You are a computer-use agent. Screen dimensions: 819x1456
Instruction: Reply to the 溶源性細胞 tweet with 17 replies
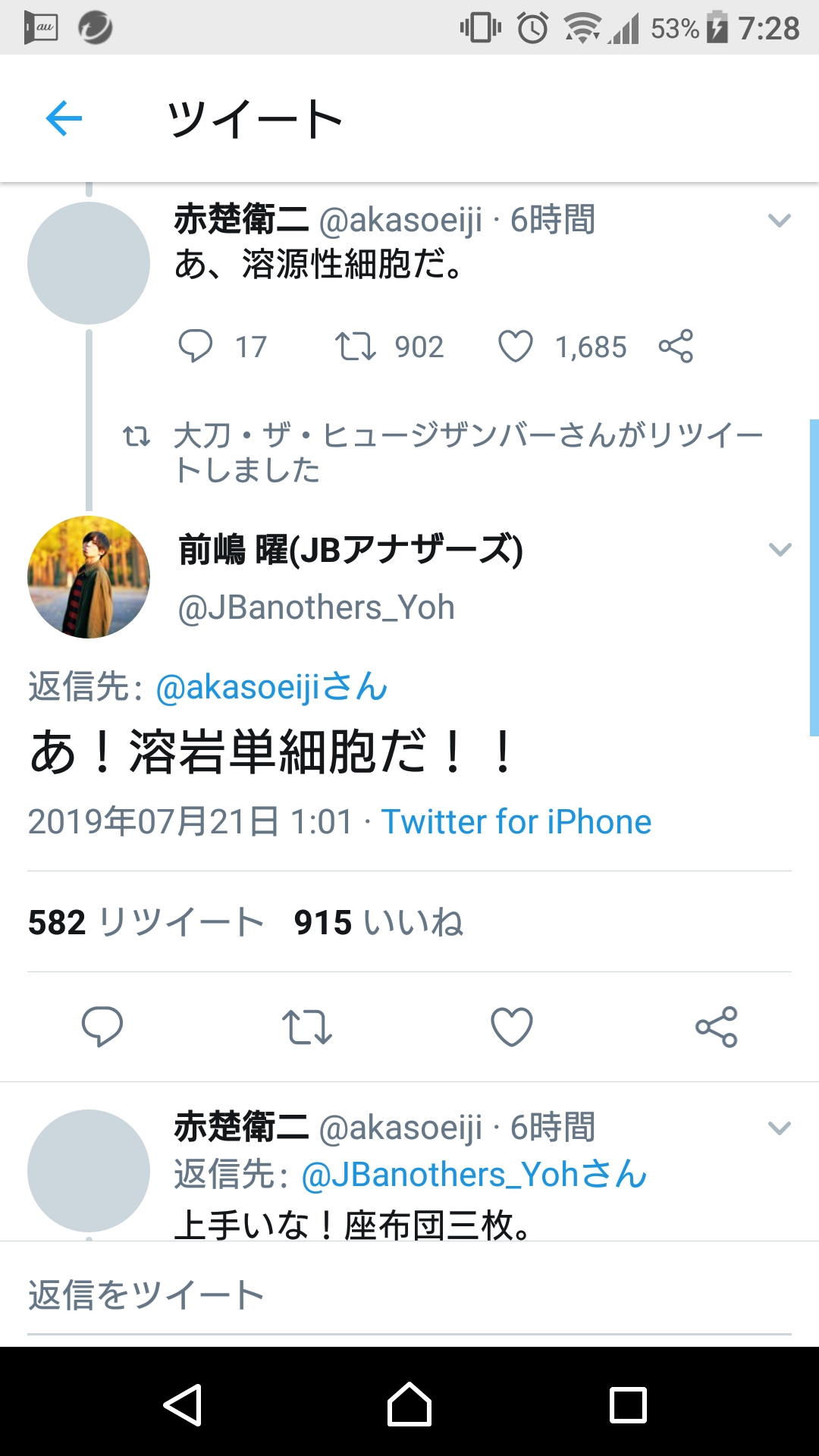tap(195, 347)
